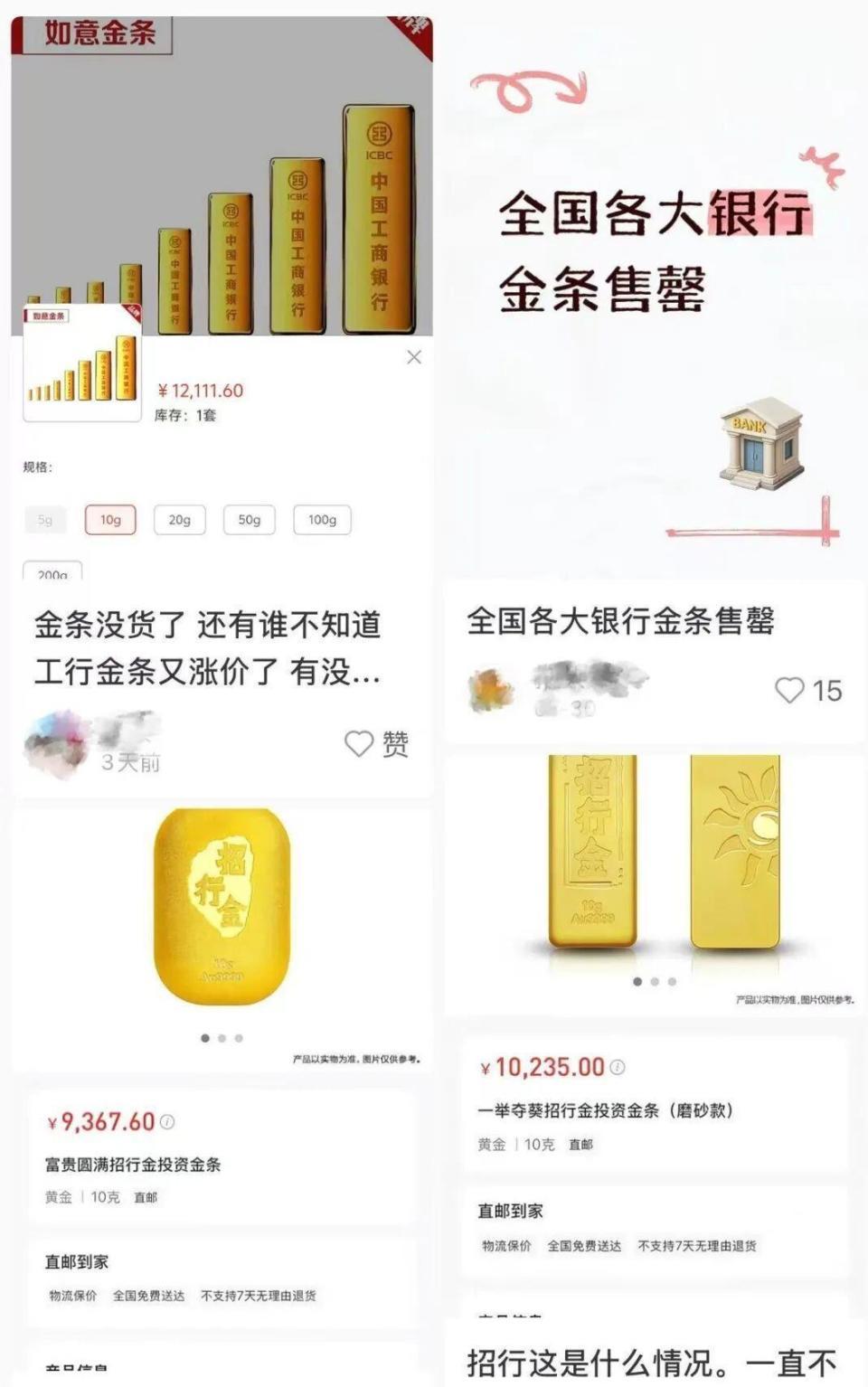Like the 全国各大银行金条售罄 post with 15 likes
This screenshot has width=868, height=1387.
pos(789,691)
